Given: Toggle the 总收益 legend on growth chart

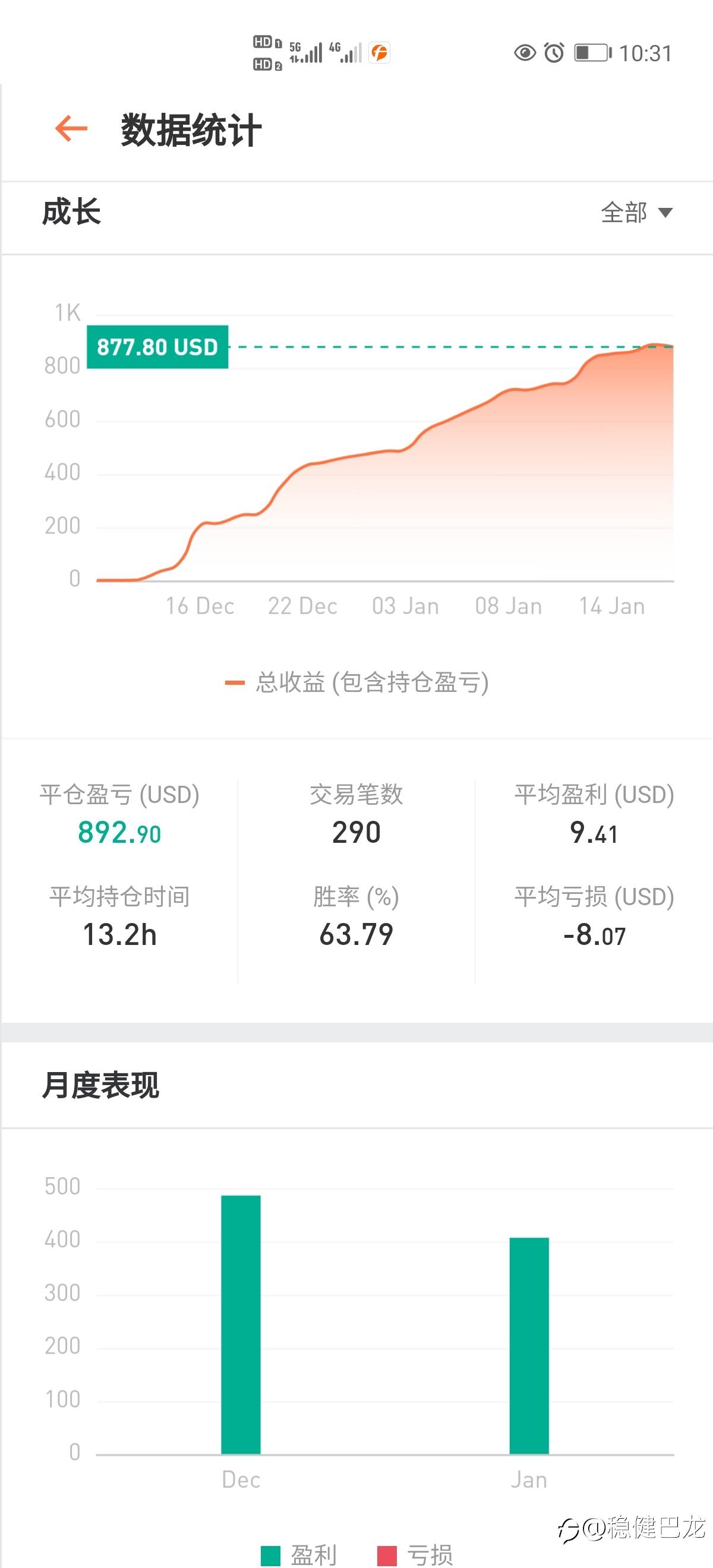Looking at the screenshot, I should click(357, 682).
